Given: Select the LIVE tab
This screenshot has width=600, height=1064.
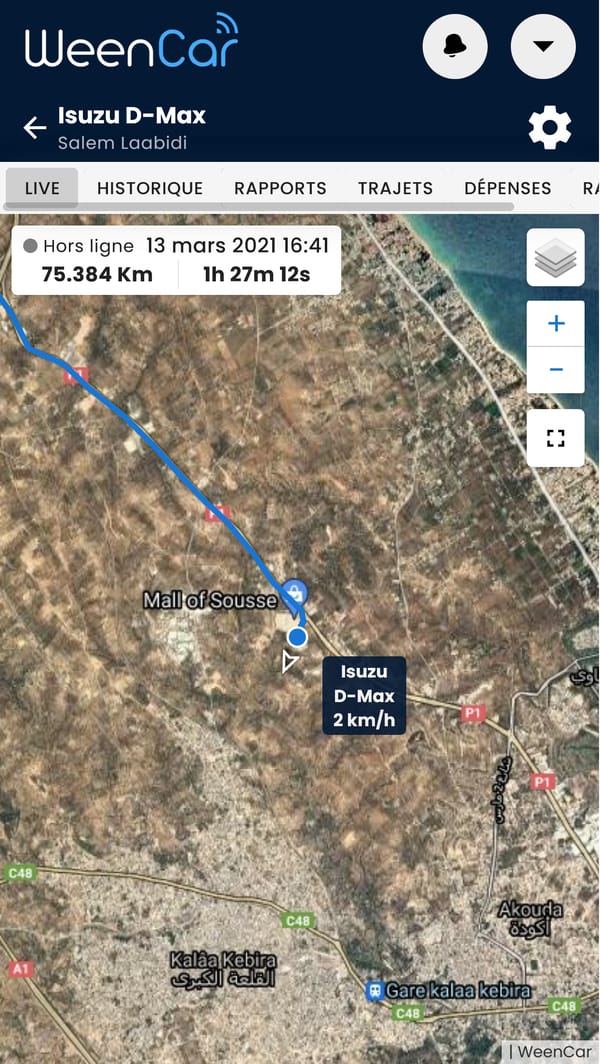Looking at the screenshot, I should [x=42, y=188].
